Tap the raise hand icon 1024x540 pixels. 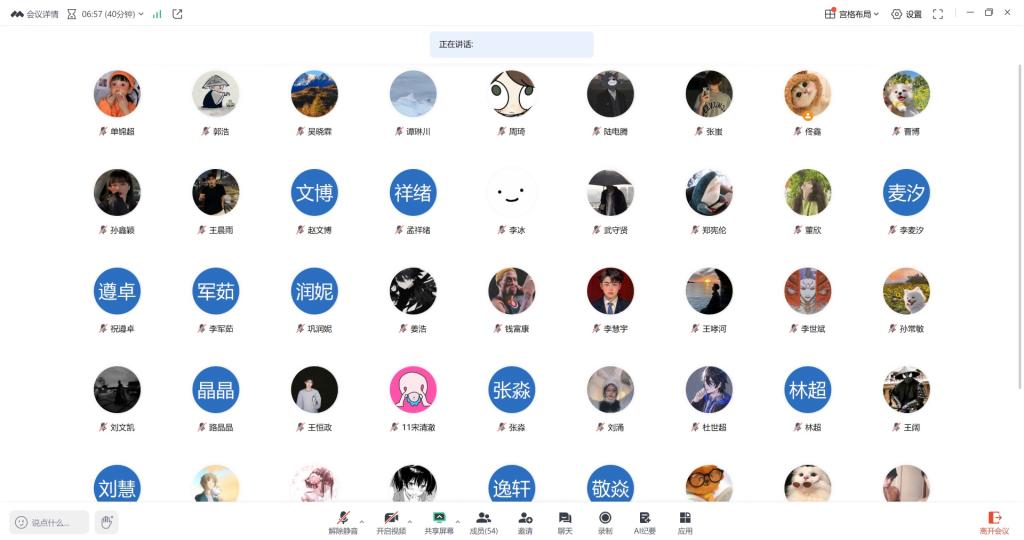107,521
